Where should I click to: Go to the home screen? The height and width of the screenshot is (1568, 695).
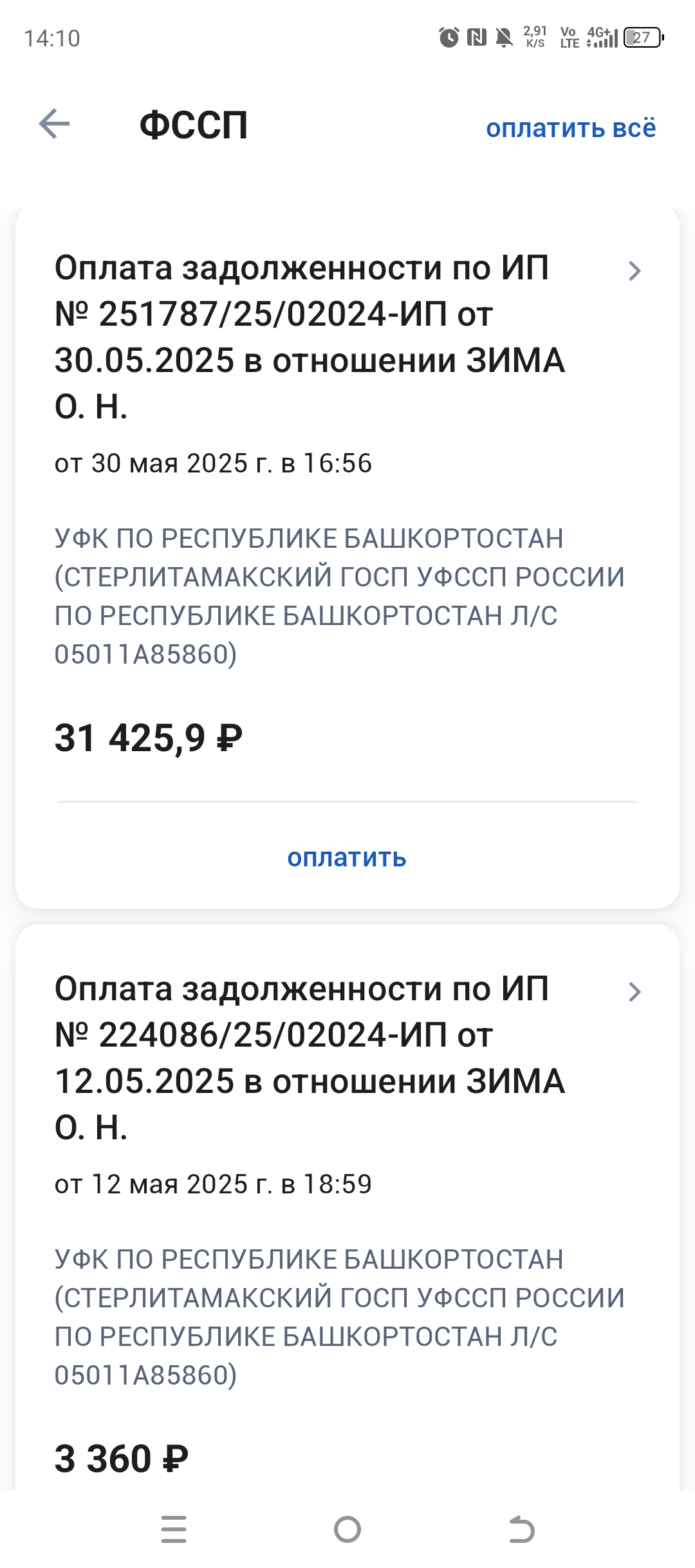click(347, 1529)
